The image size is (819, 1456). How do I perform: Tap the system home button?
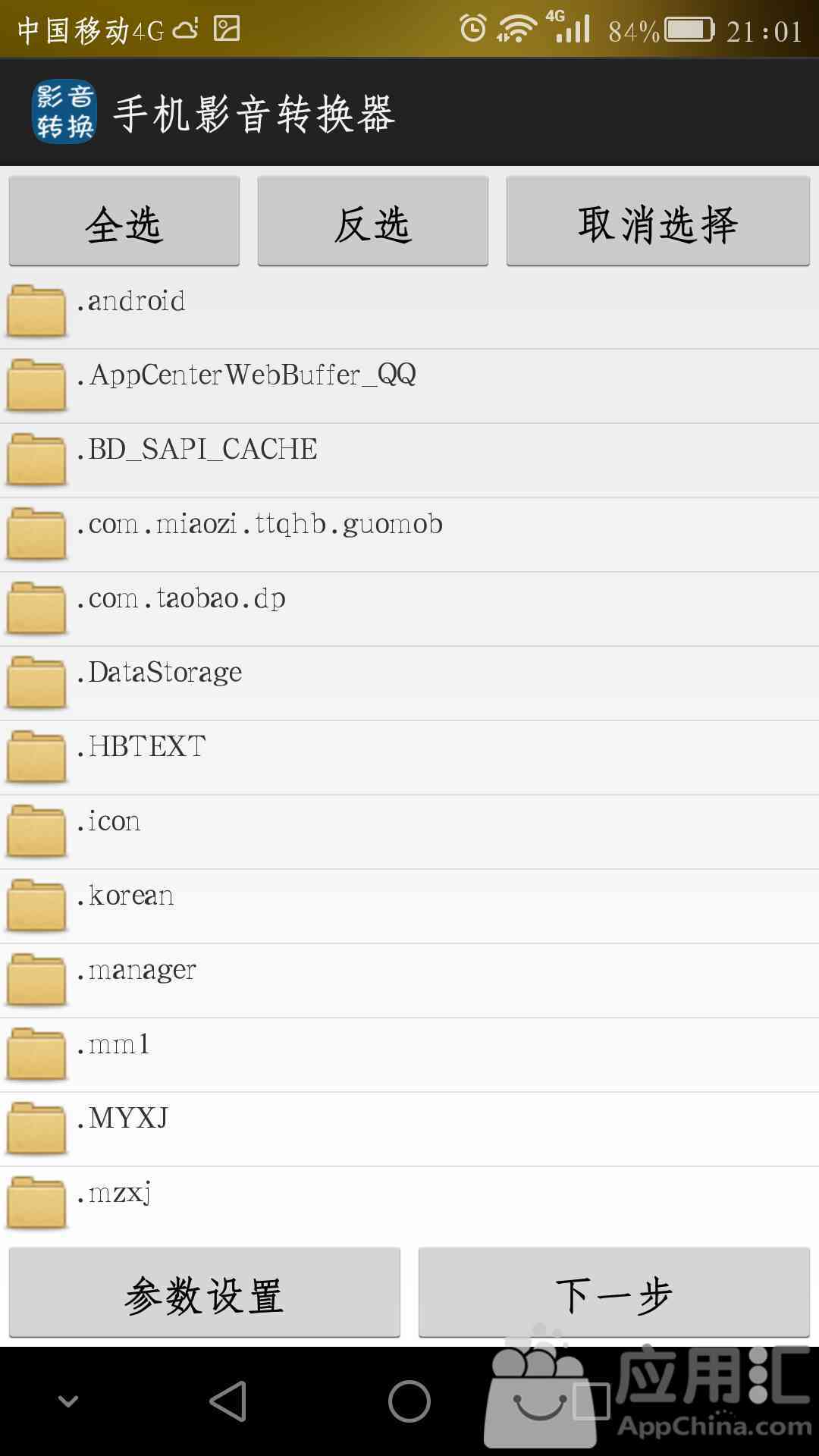coord(409,1401)
